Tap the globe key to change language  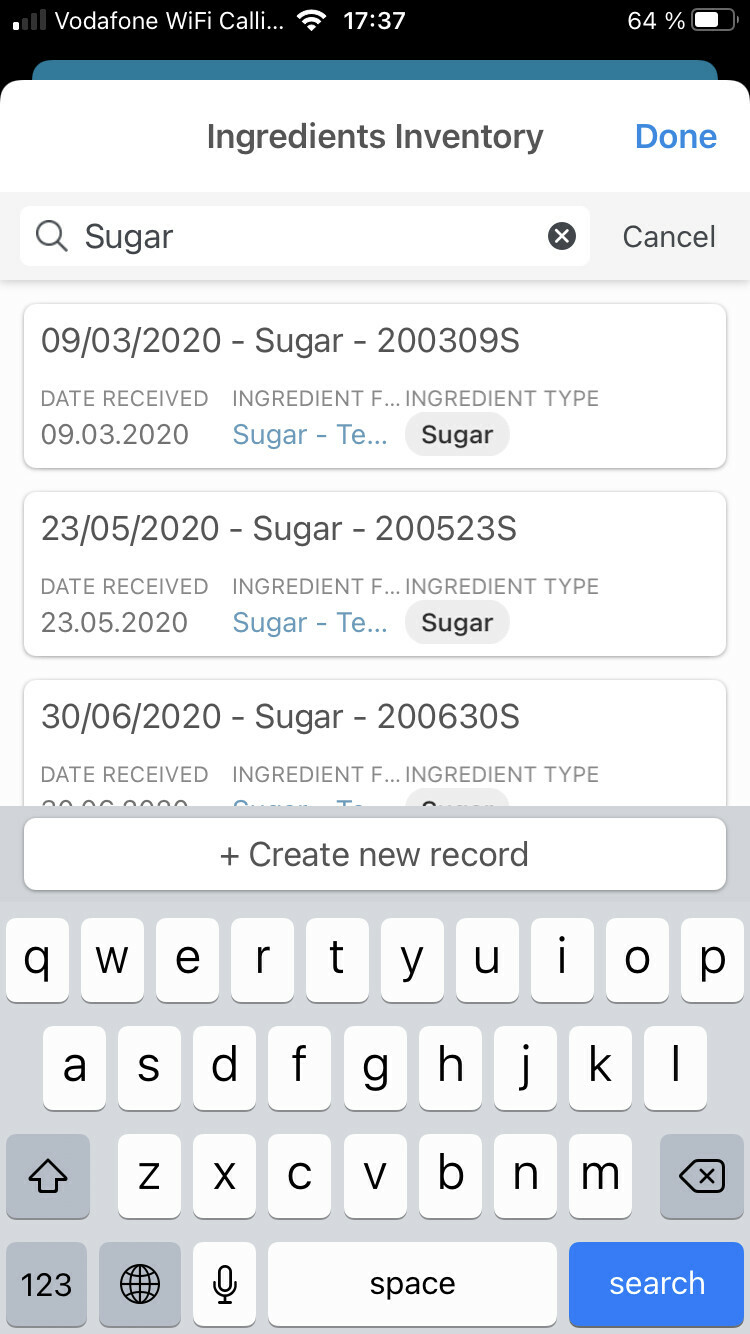tap(140, 1284)
